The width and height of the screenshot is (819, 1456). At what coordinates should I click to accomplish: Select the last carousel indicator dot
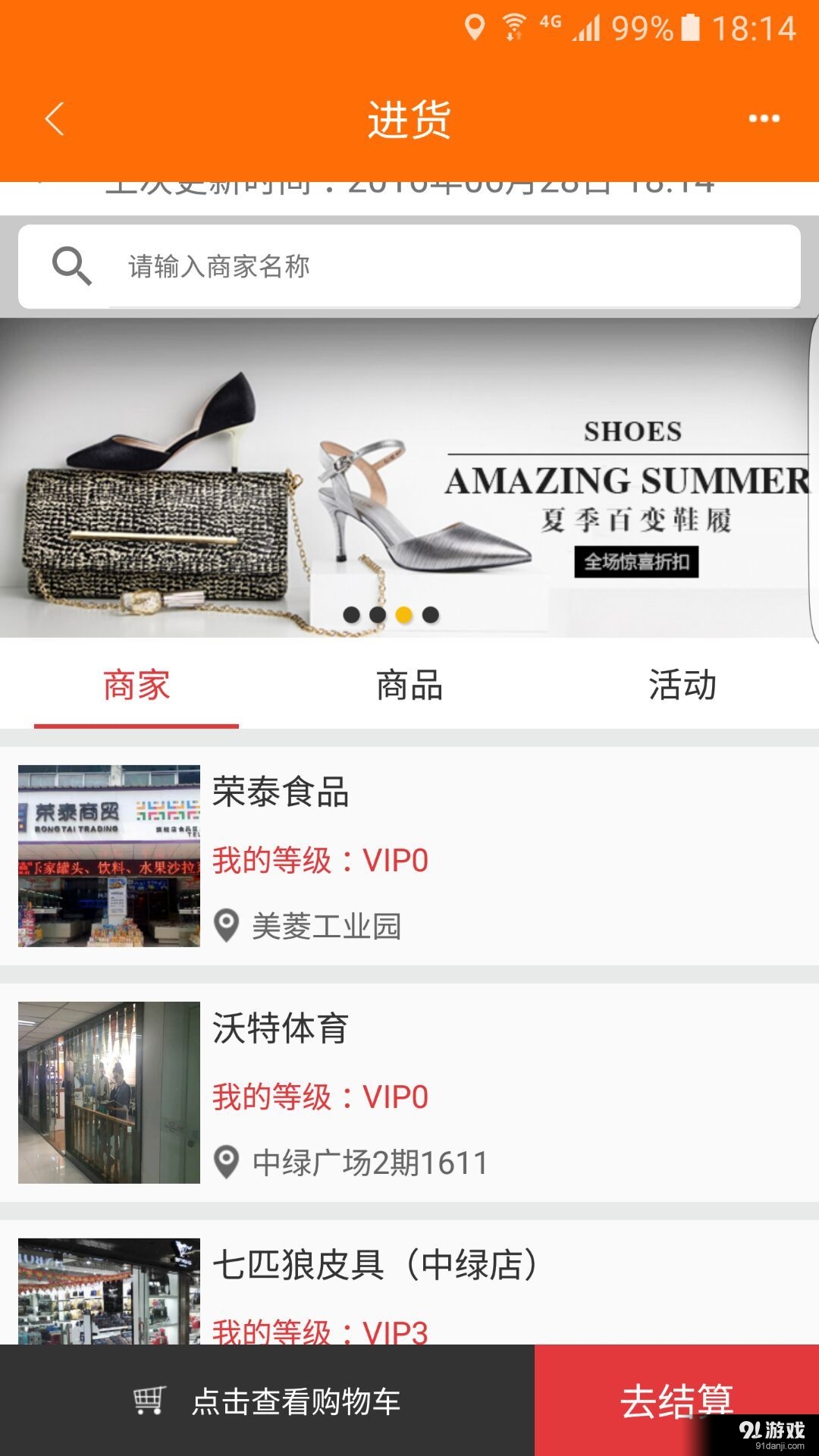pyautogui.click(x=429, y=615)
